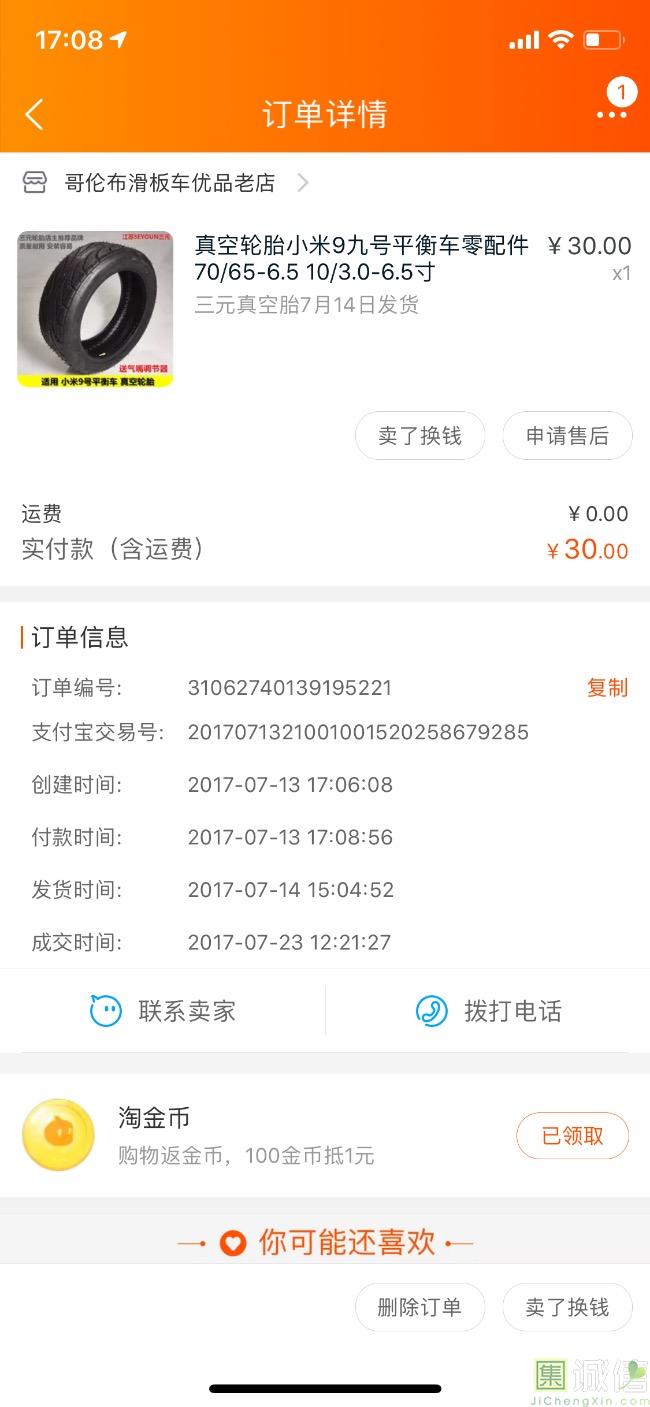Open the vacuum tire product image
The height and width of the screenshot is (1407, 650).
pyautogui.click(x=95, y=309)
